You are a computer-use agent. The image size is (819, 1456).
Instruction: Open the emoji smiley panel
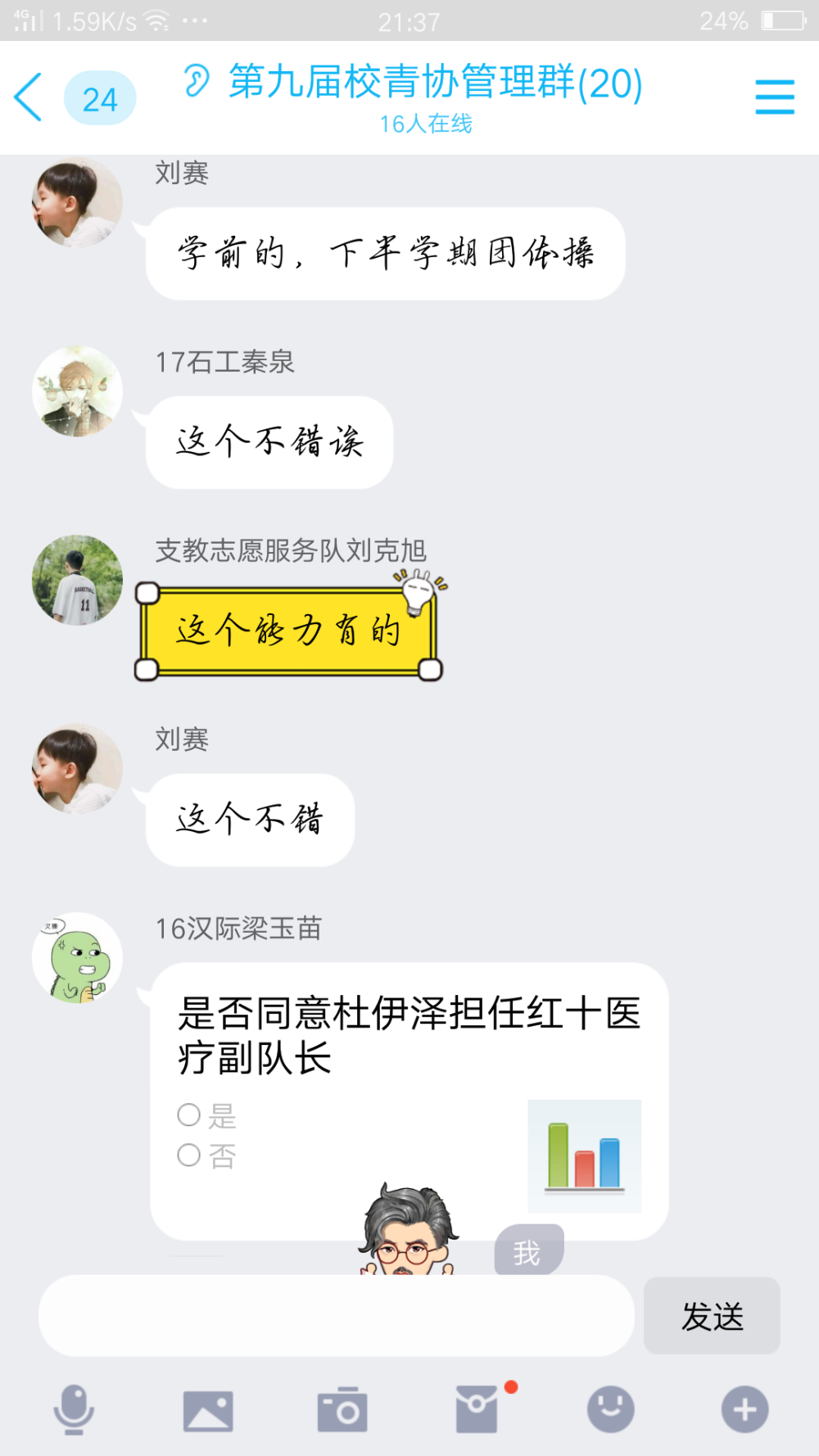[x=610, y=1409]
